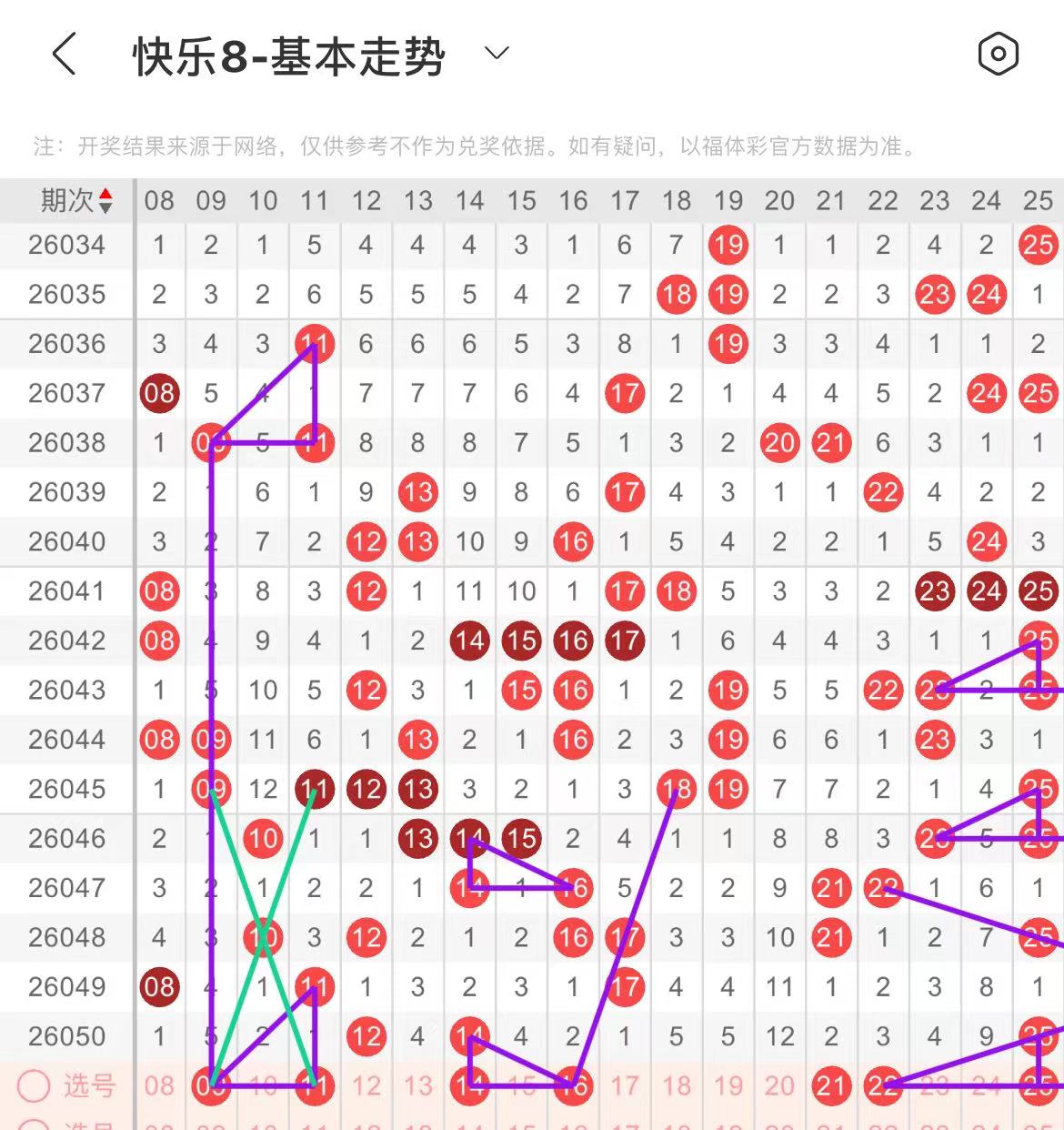Open the chart settings hexagon icon
The image size is (1064, 1130).
998,55
